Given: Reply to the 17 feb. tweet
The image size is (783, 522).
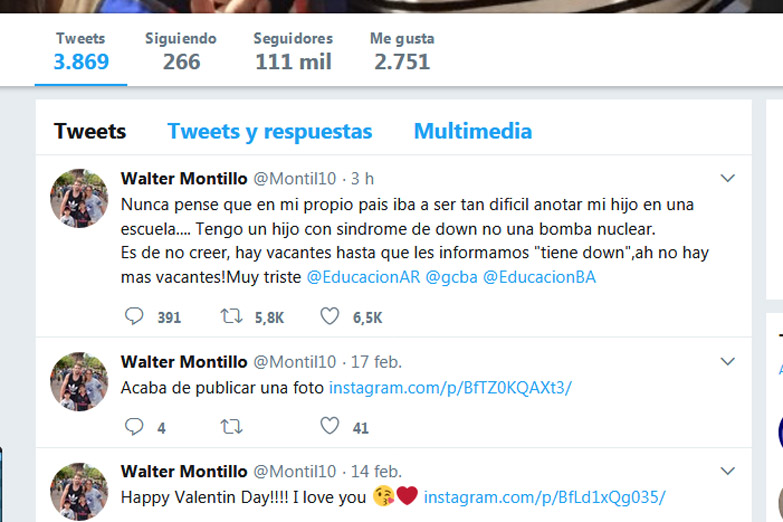Looking at the screenshot, I should pyautogui.click(x=134, y=426).
